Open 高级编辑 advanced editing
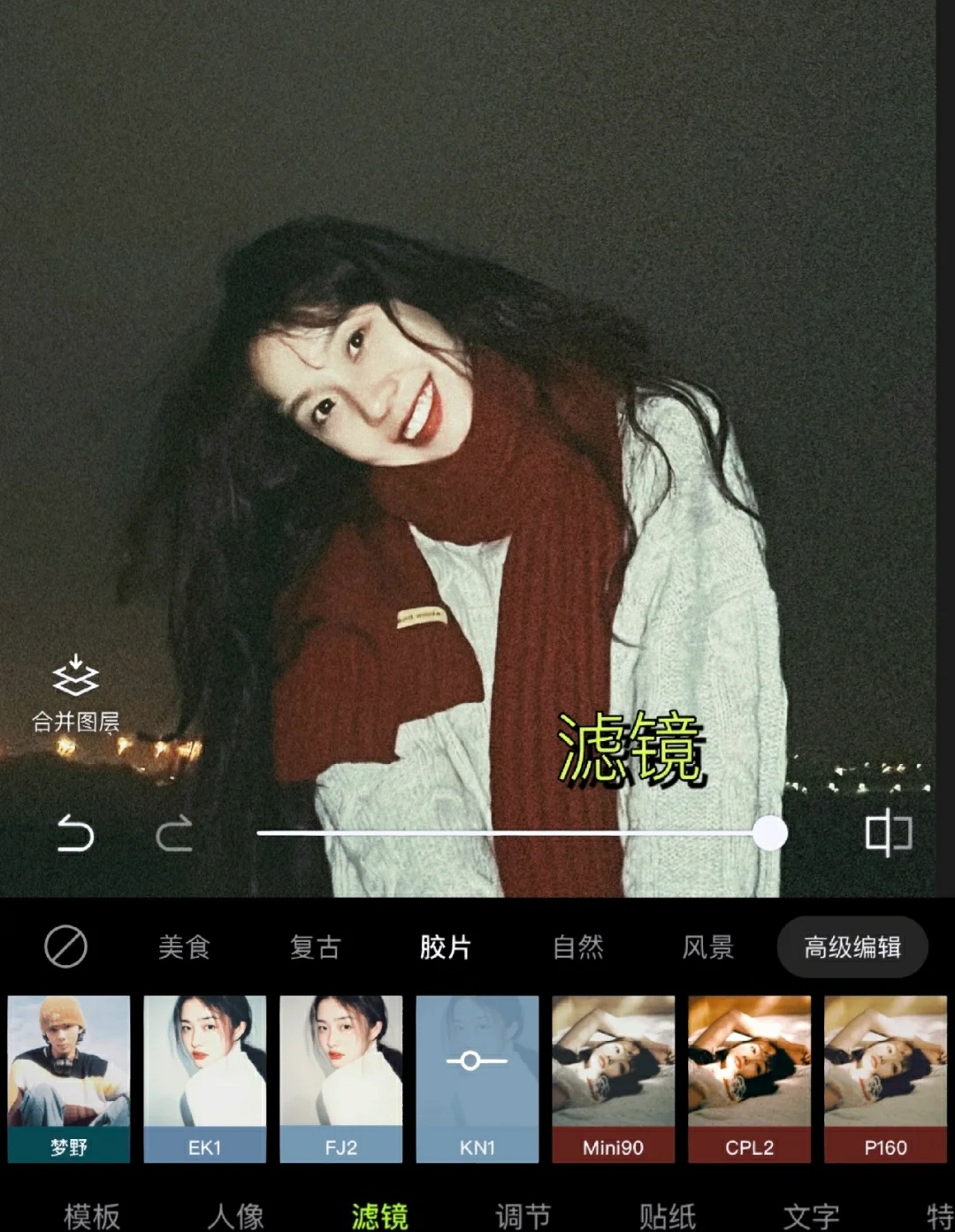The height and width of the screenshot is (1232, 955). point(852,947)
